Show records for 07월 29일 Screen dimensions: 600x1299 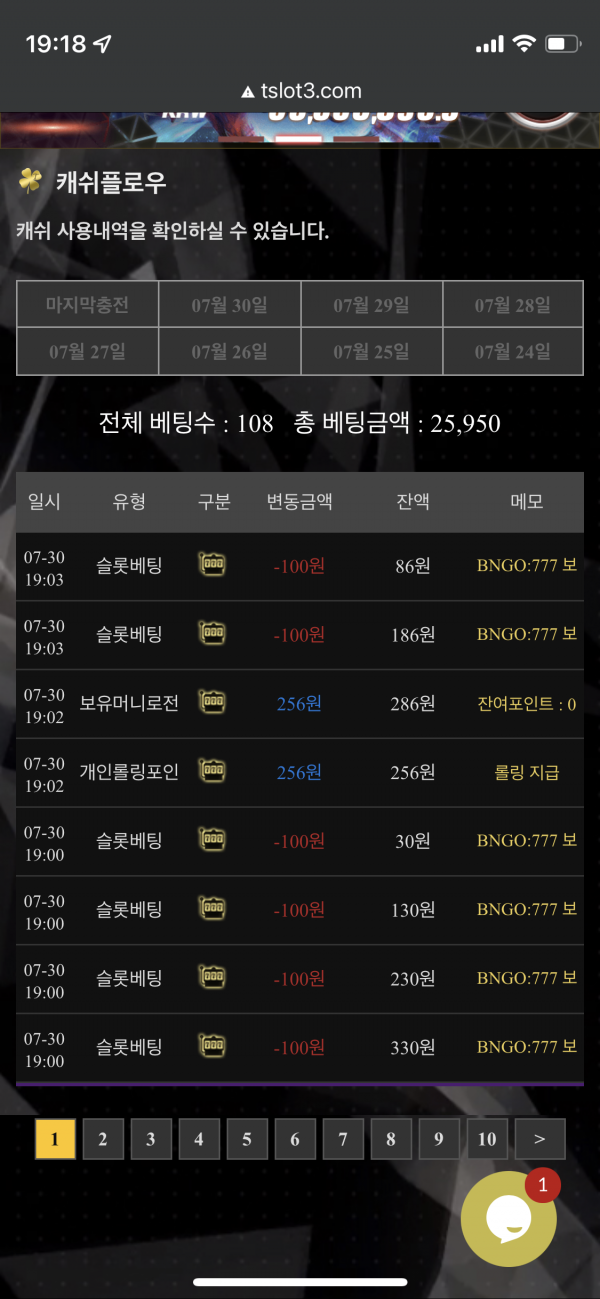(371, 305)
